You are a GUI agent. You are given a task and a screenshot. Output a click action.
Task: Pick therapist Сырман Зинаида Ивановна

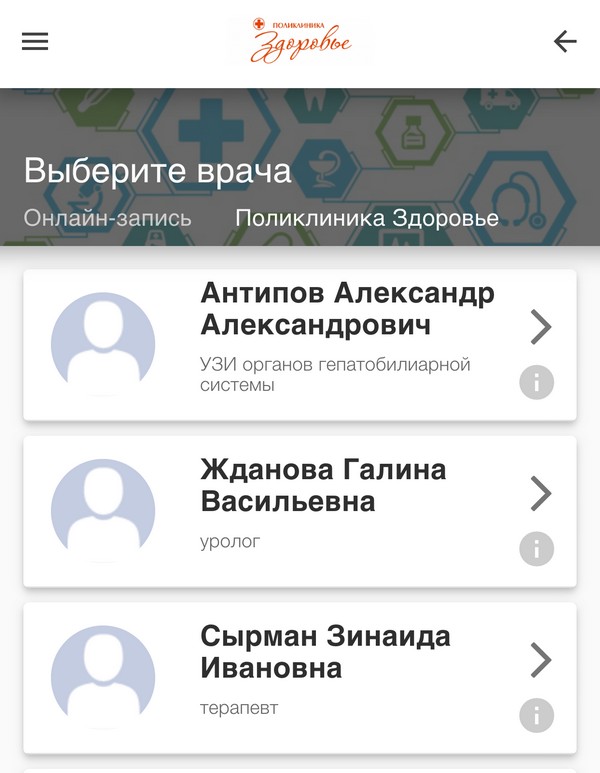pyautogui.click(x=325, y=652)
